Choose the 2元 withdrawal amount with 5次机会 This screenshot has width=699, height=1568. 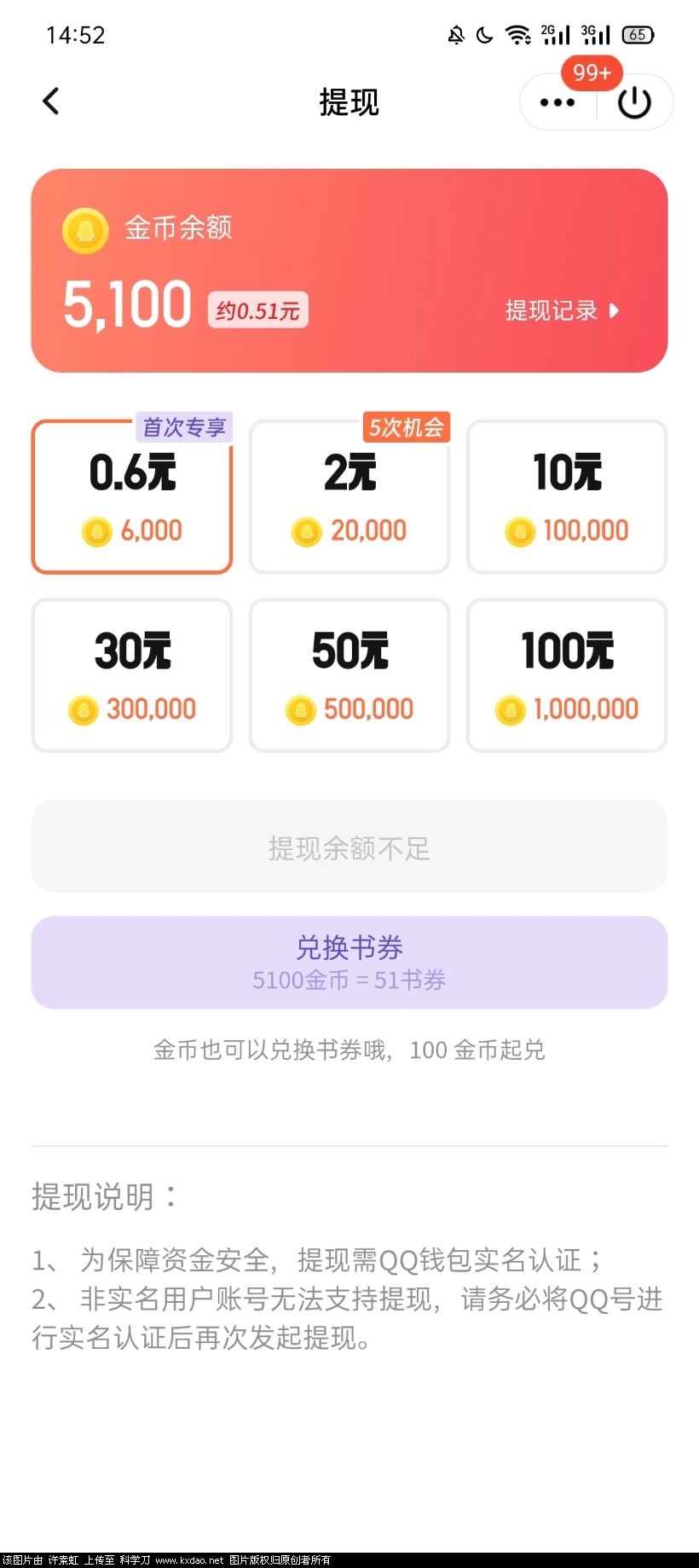pyautogui.click(x=349, y=496)
